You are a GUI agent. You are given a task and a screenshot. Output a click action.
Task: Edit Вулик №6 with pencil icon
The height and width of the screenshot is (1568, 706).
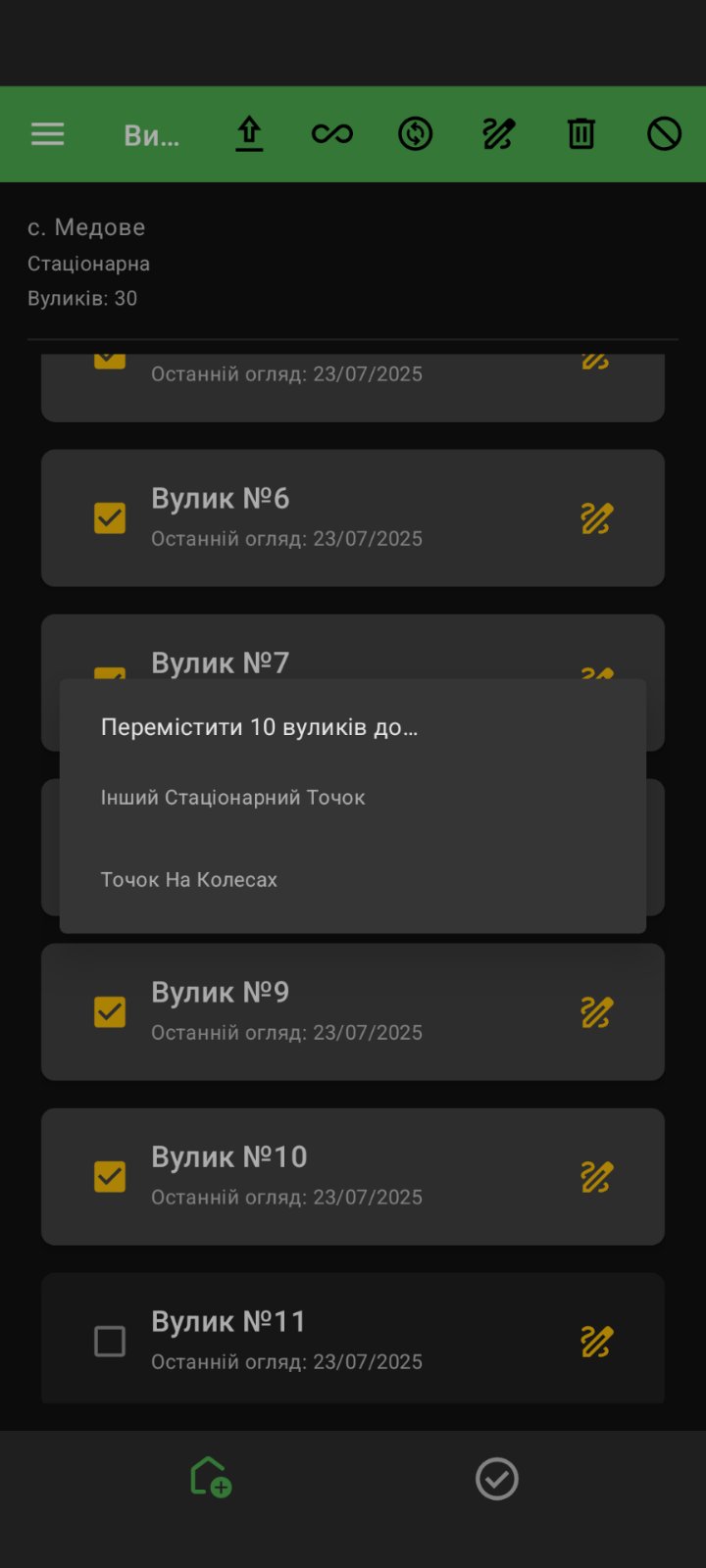(x=596, y=517)
